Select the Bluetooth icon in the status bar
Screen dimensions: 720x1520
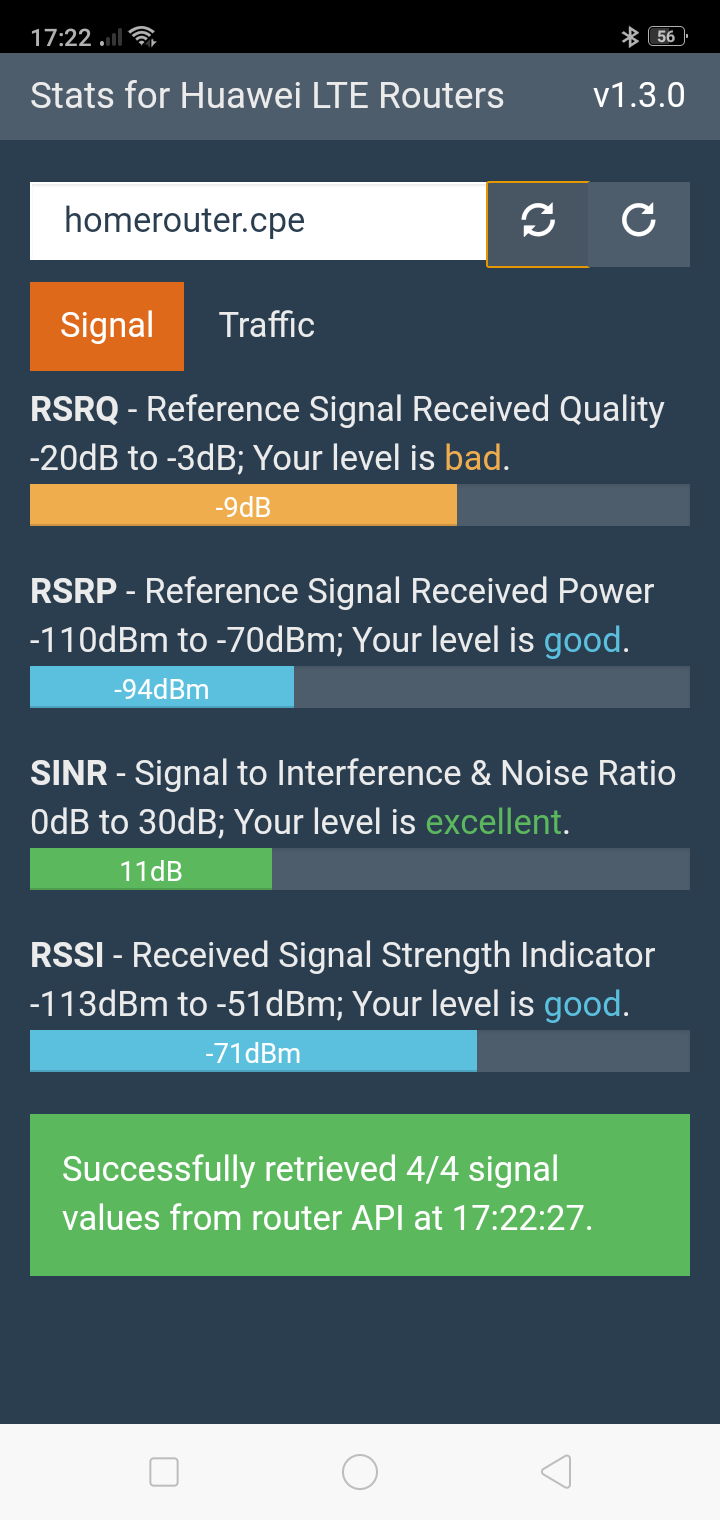point(630,36)
